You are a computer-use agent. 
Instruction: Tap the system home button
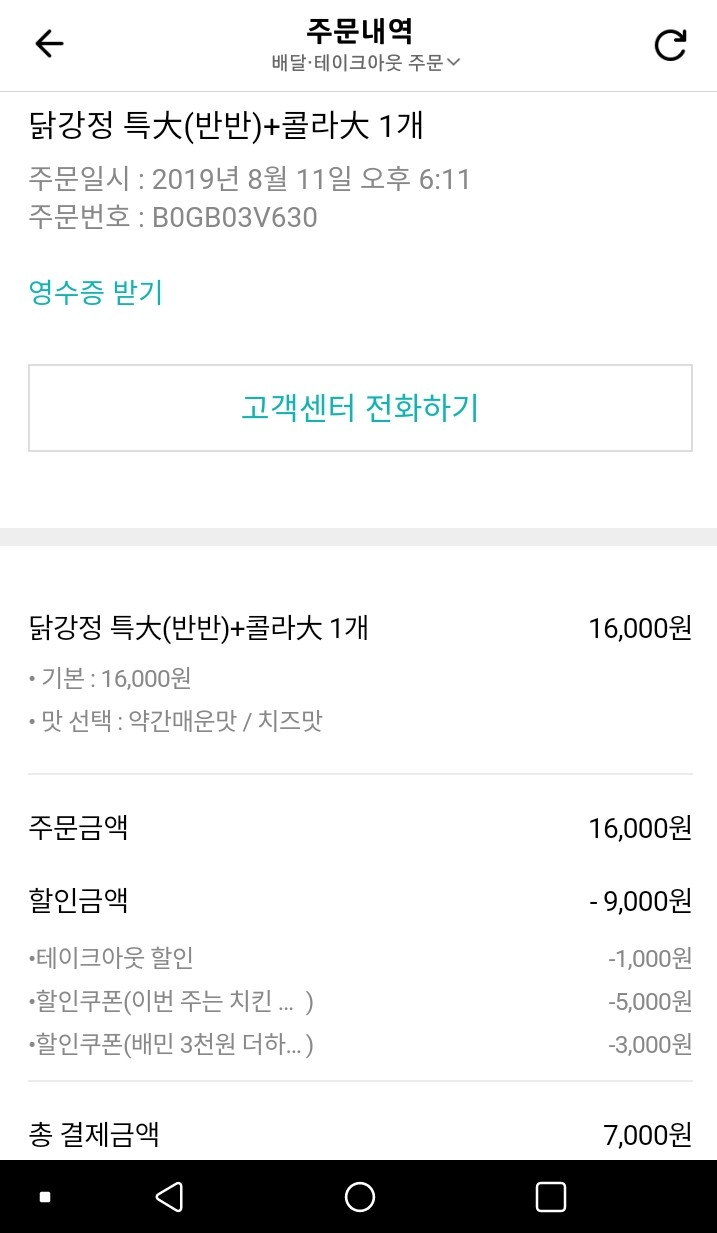coord(359,1197)
